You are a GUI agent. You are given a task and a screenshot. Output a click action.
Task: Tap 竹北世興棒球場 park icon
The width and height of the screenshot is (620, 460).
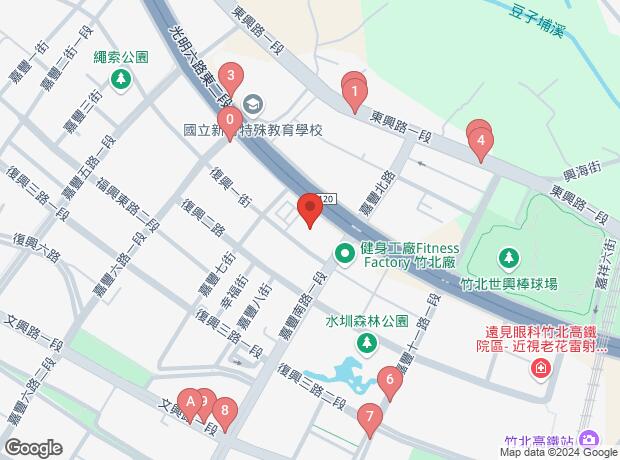click(x=510, y=259)
